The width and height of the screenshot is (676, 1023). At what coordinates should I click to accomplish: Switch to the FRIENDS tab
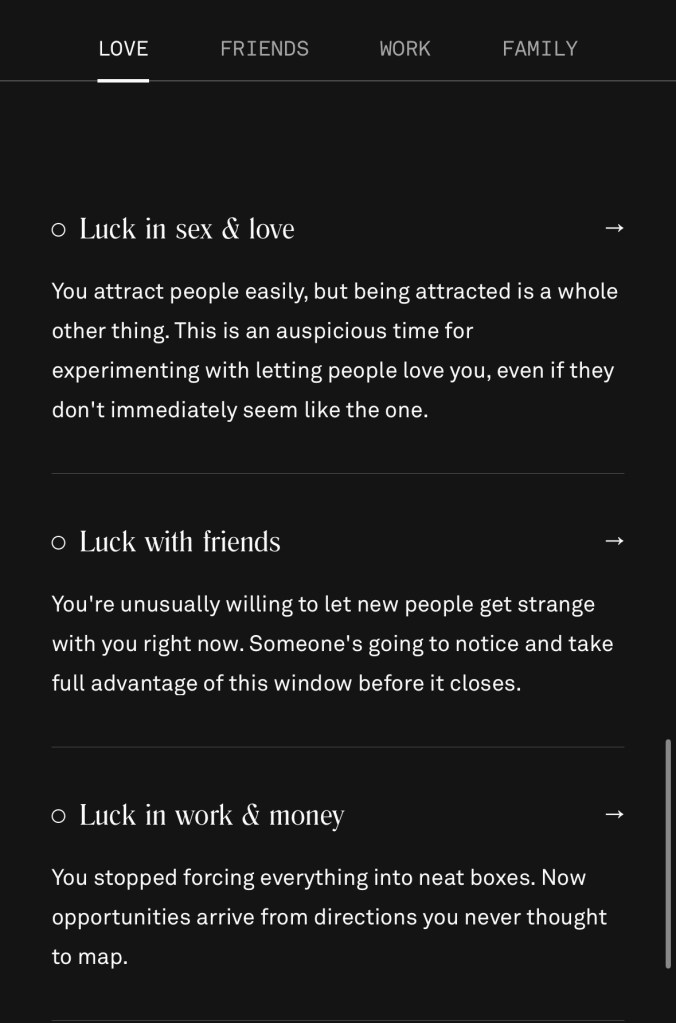[x=264, y=49]
